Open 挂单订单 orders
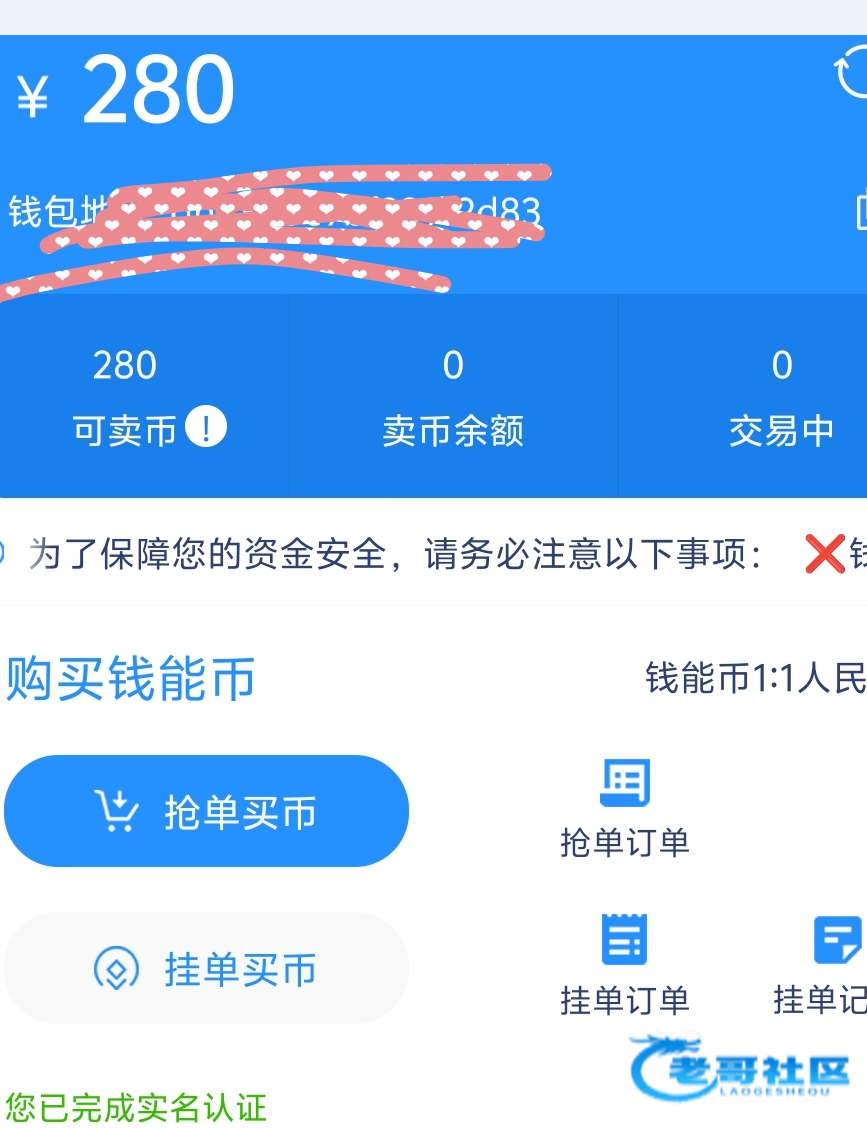Viewport: 867px width, 1129px height. coord(625,965)
